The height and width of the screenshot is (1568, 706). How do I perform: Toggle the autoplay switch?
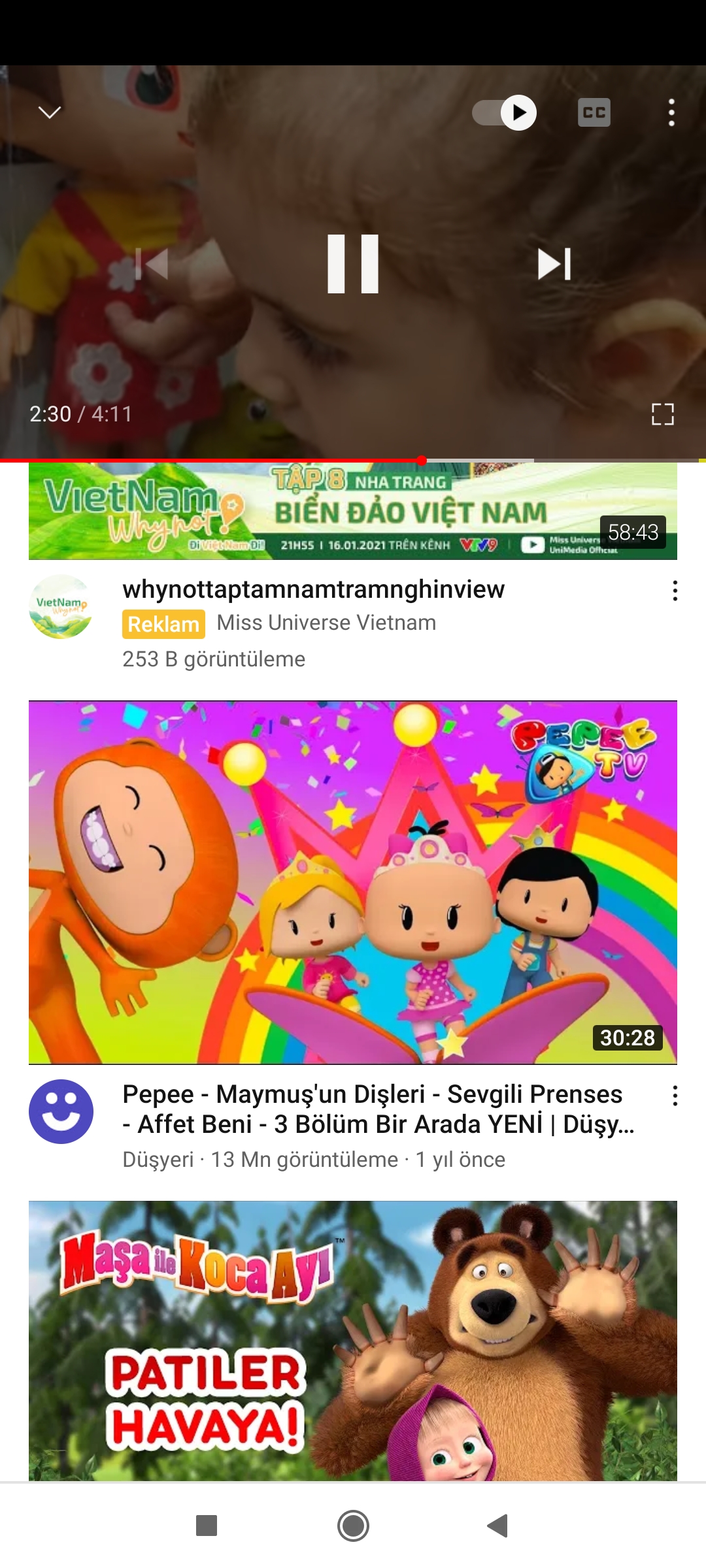coord(505,112)
